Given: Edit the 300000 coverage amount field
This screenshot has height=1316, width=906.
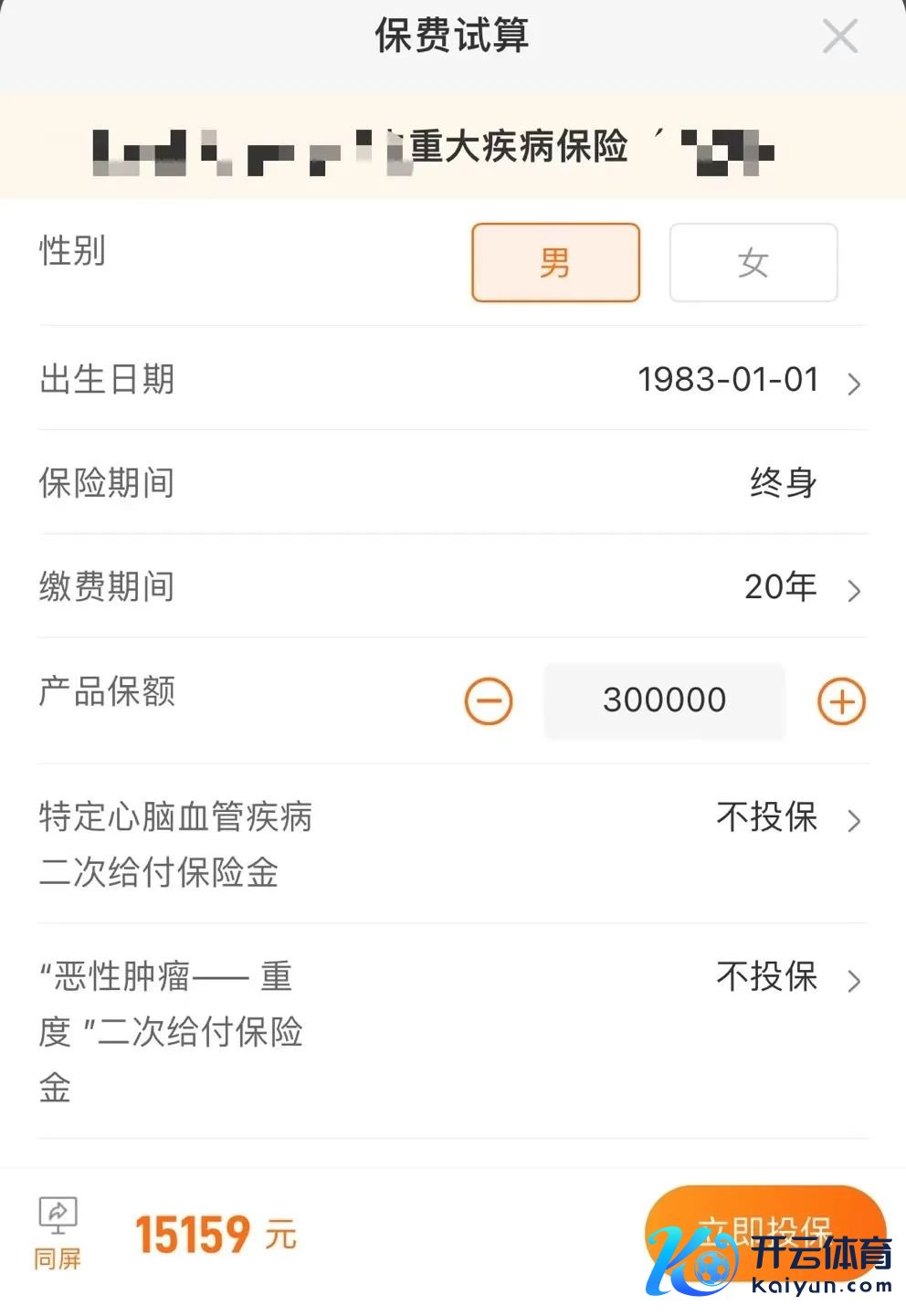Looking at the screenshot, I should pyautogui.click(x=664, y=700).
